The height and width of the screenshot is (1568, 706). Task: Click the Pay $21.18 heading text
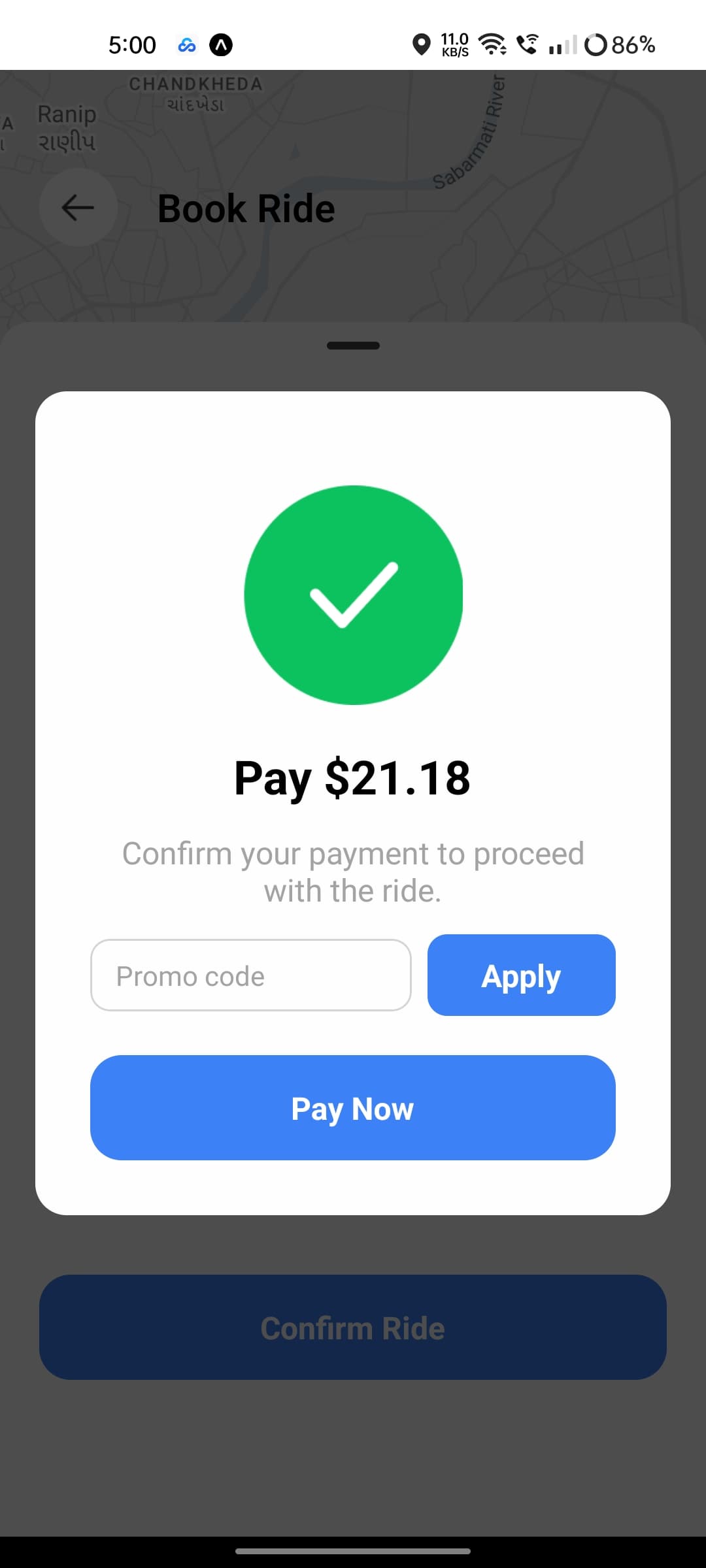click(x=353, y=776)
